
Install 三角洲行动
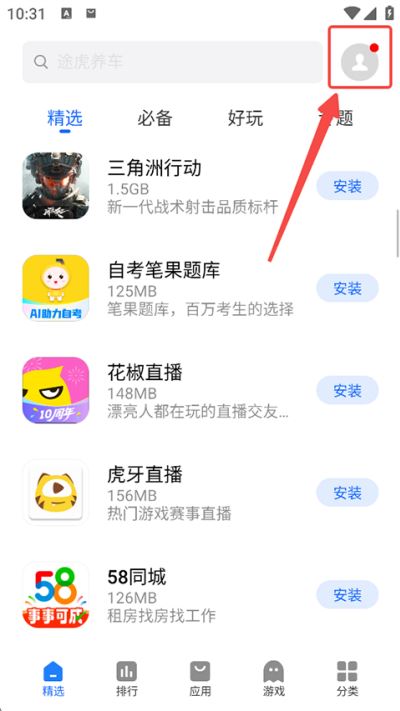[x=347, y=186]
